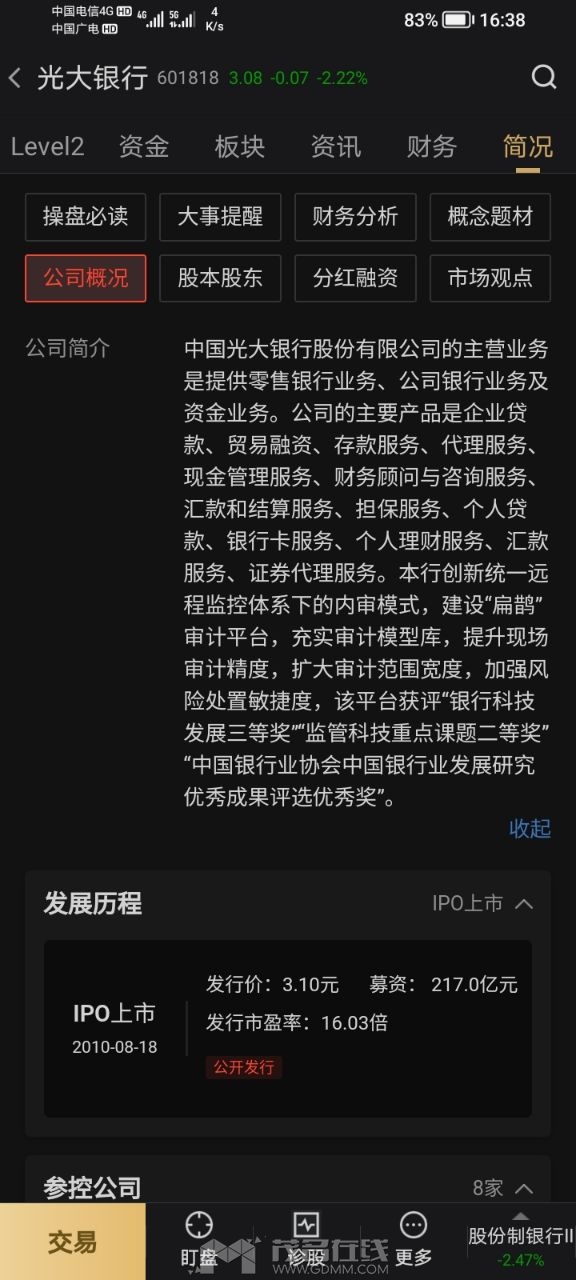Open 更多 options in bottom bar
The image size is (576, 1280).
point(413,1240)
